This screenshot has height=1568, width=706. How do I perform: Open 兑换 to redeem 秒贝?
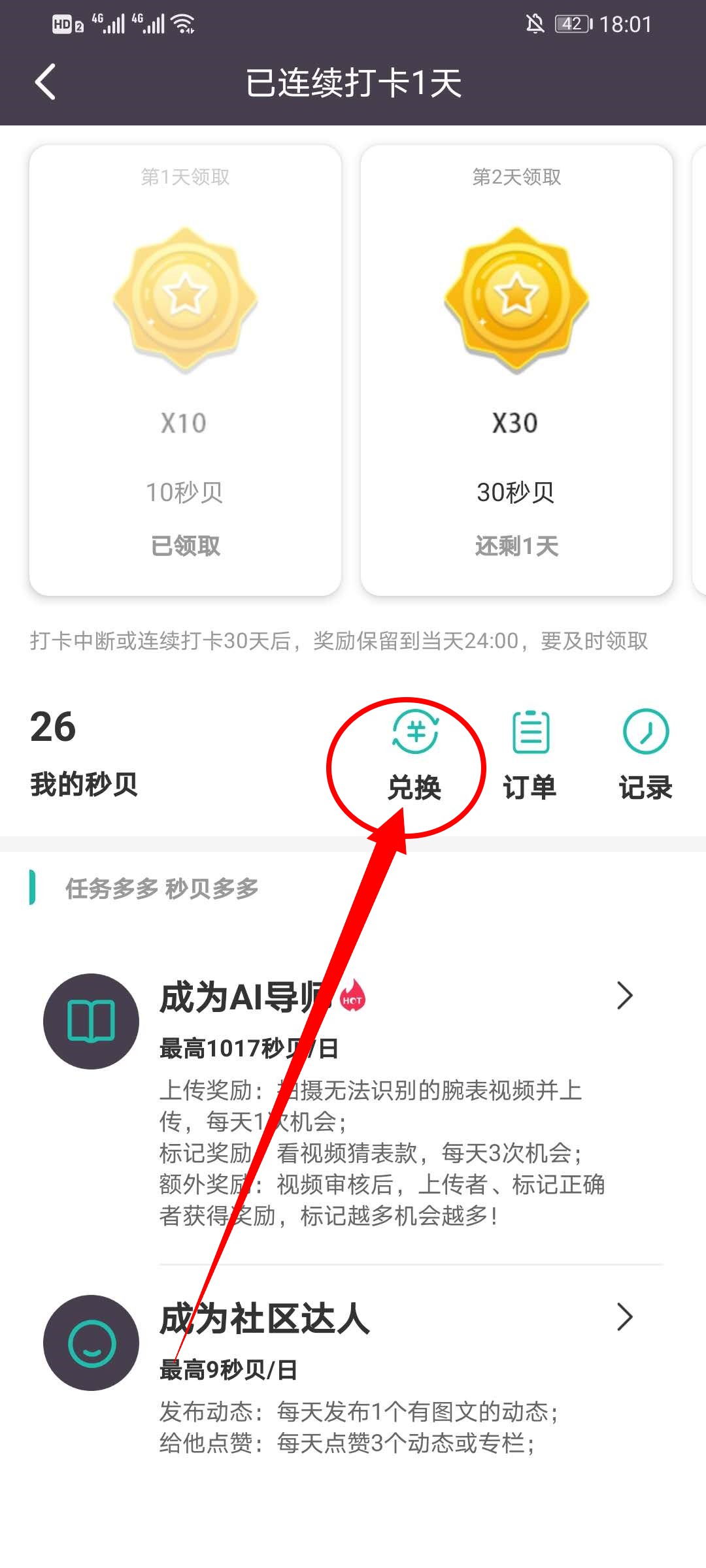click(414, 756)
